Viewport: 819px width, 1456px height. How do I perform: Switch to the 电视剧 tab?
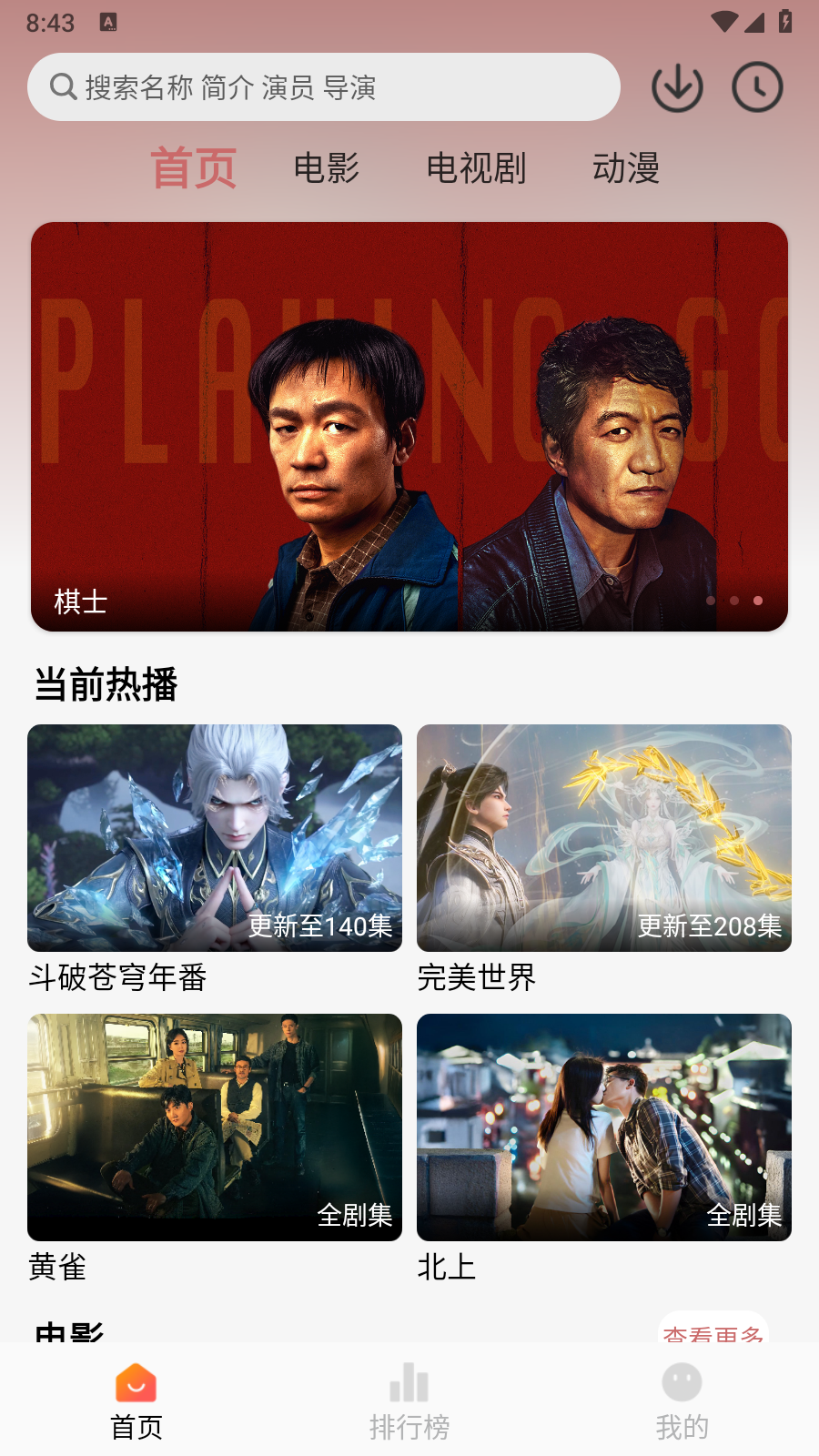(x=477, y=168)
